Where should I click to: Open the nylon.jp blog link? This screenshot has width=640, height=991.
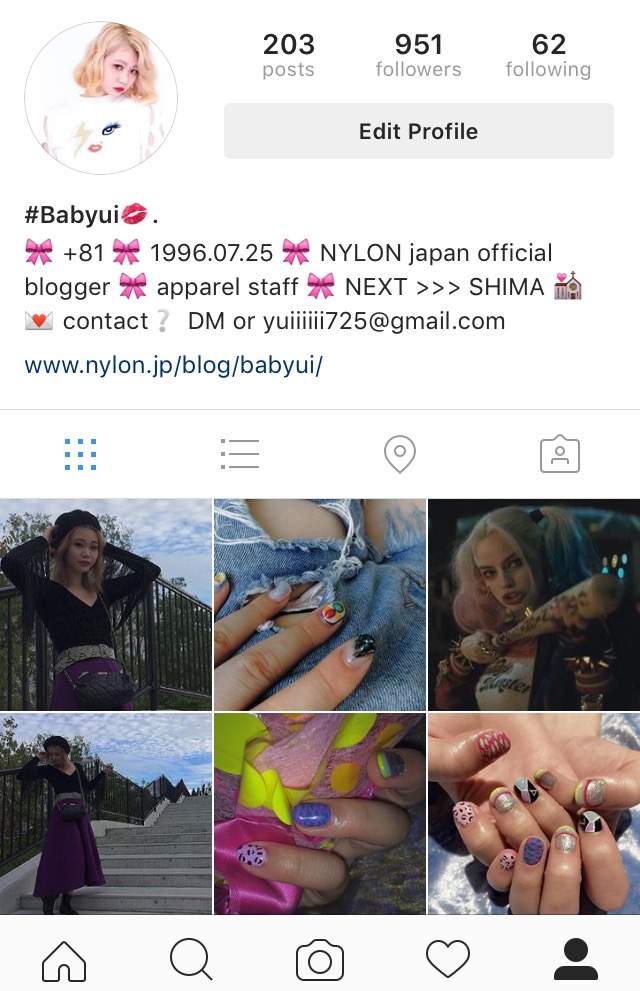[173, 365]
